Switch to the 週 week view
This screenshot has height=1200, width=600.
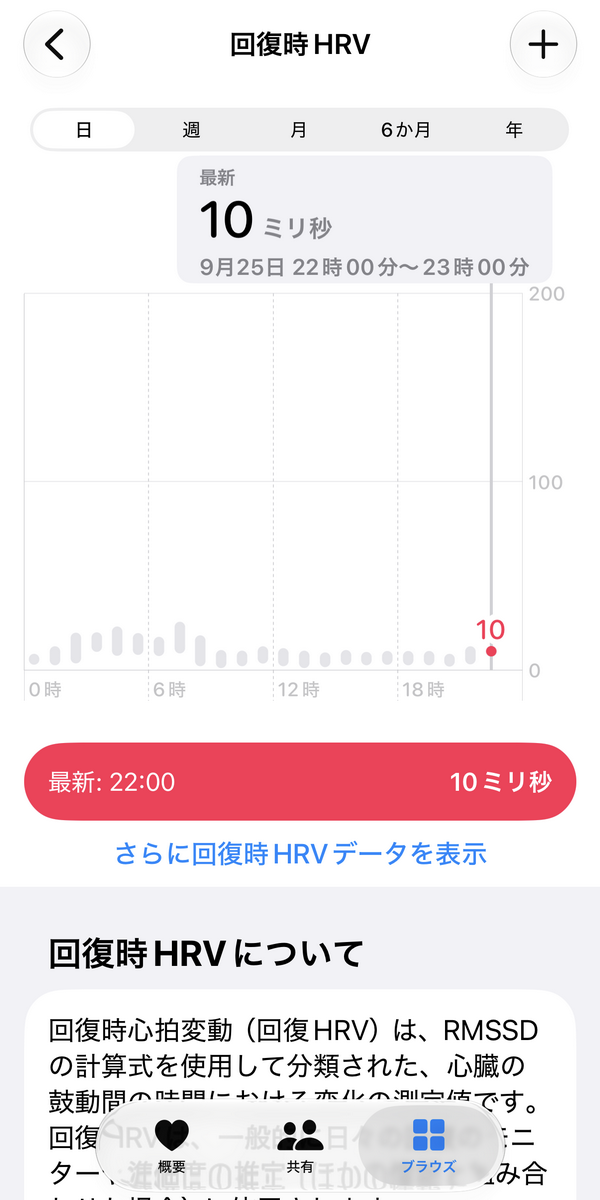[192, 130]
